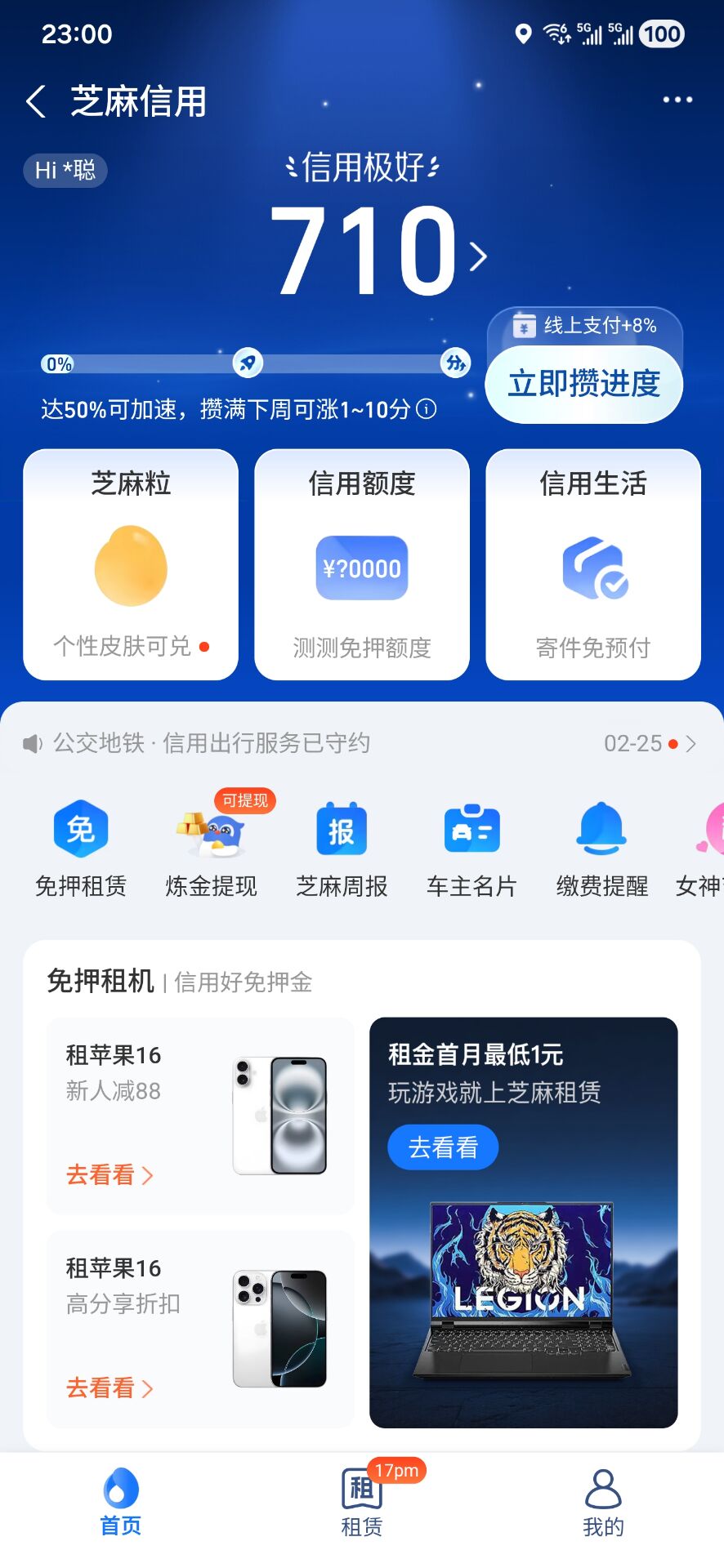The width and height of the screenshot is (724, 1568).
Task: Switch to the 租赁 tab
Action: (362, 1503)
